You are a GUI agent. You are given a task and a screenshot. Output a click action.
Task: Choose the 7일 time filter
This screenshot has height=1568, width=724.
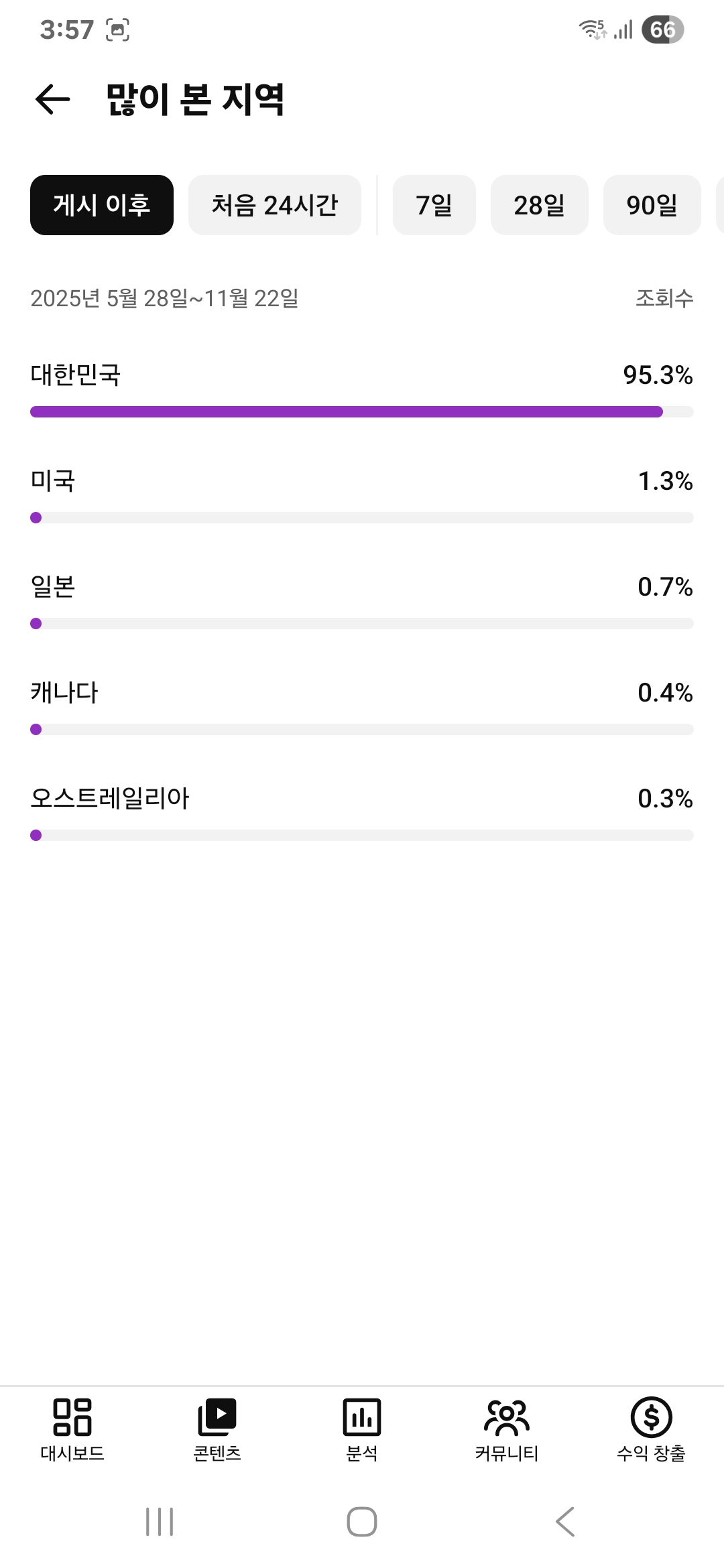434,205
